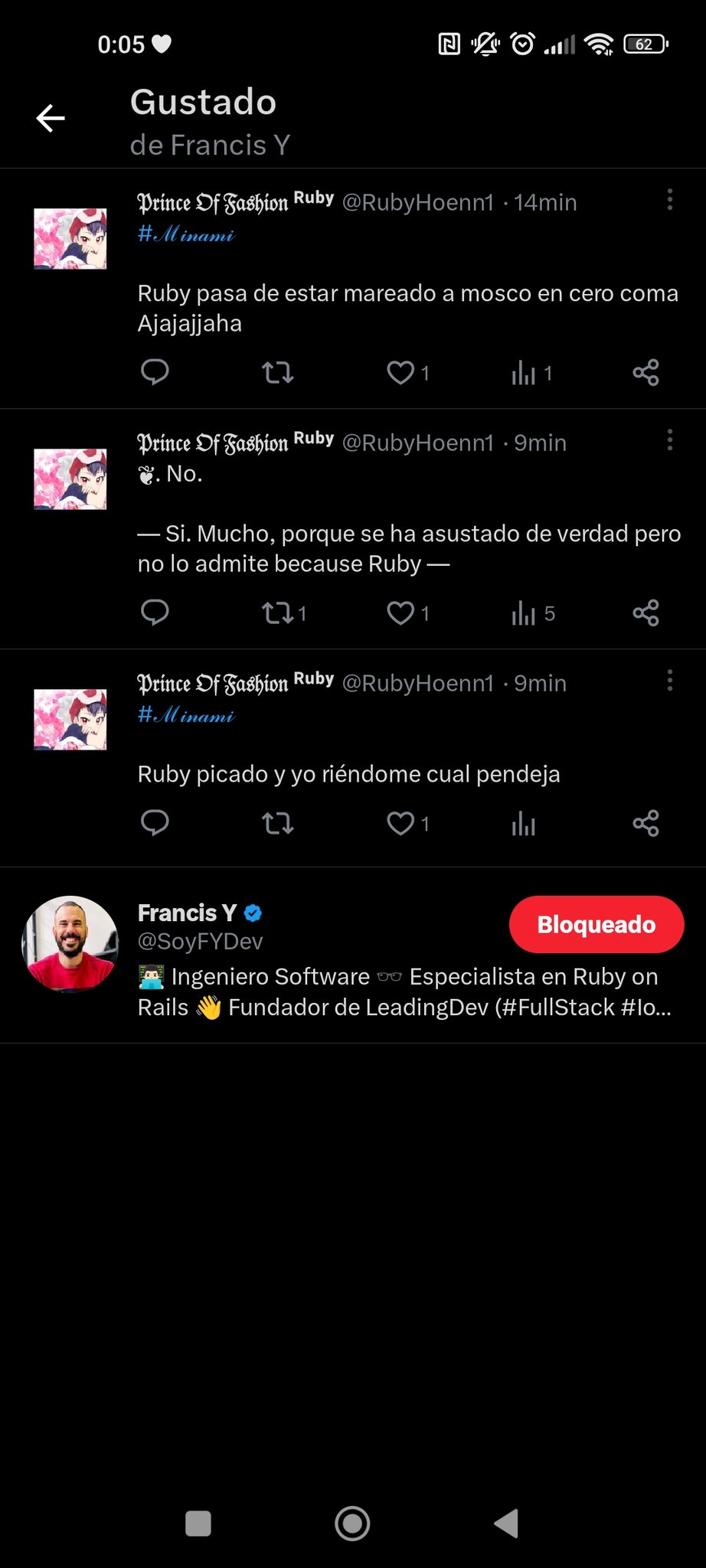View analytics of the "Si. Mucho" tweet
The height and width of the screenshot is (1568, 706).
[525, 613]
